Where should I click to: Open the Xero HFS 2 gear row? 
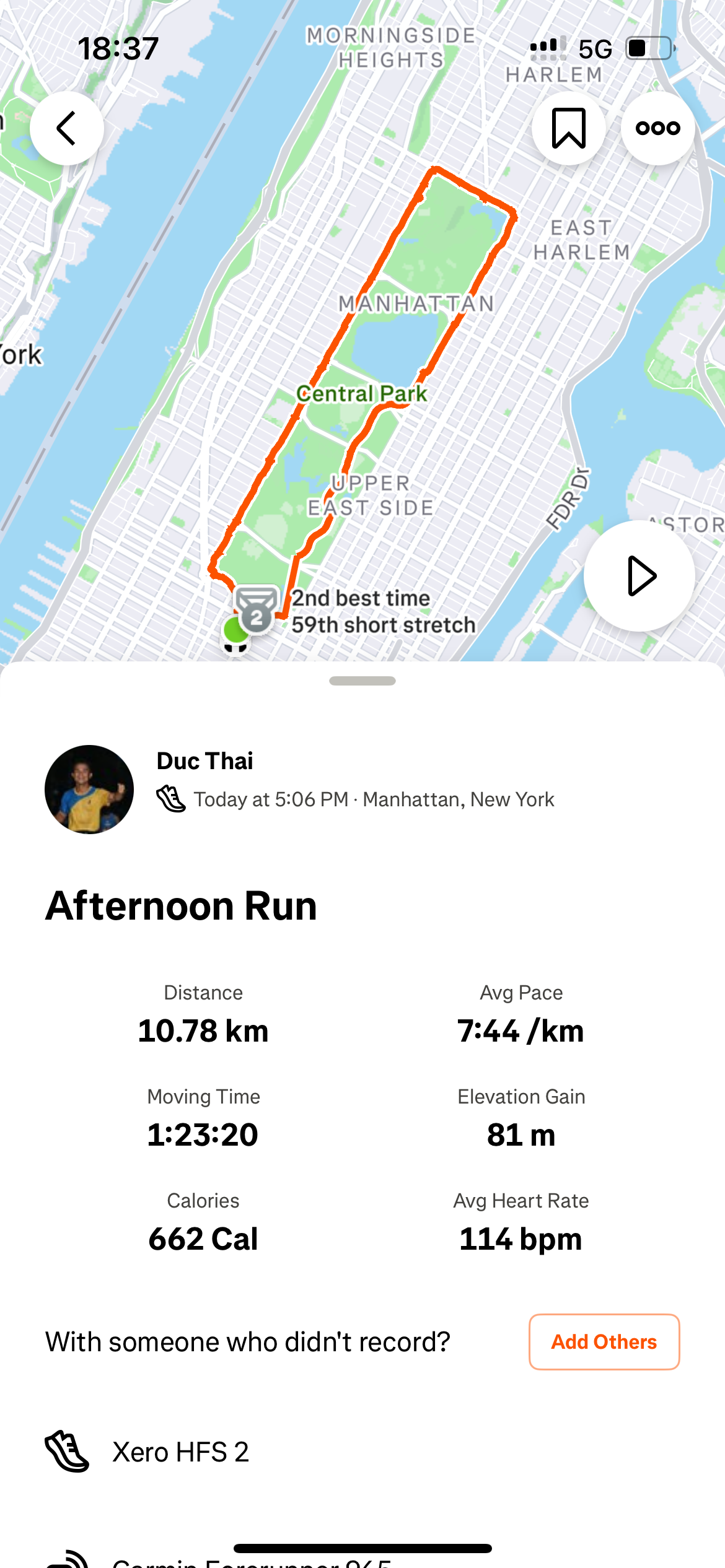180,1452
